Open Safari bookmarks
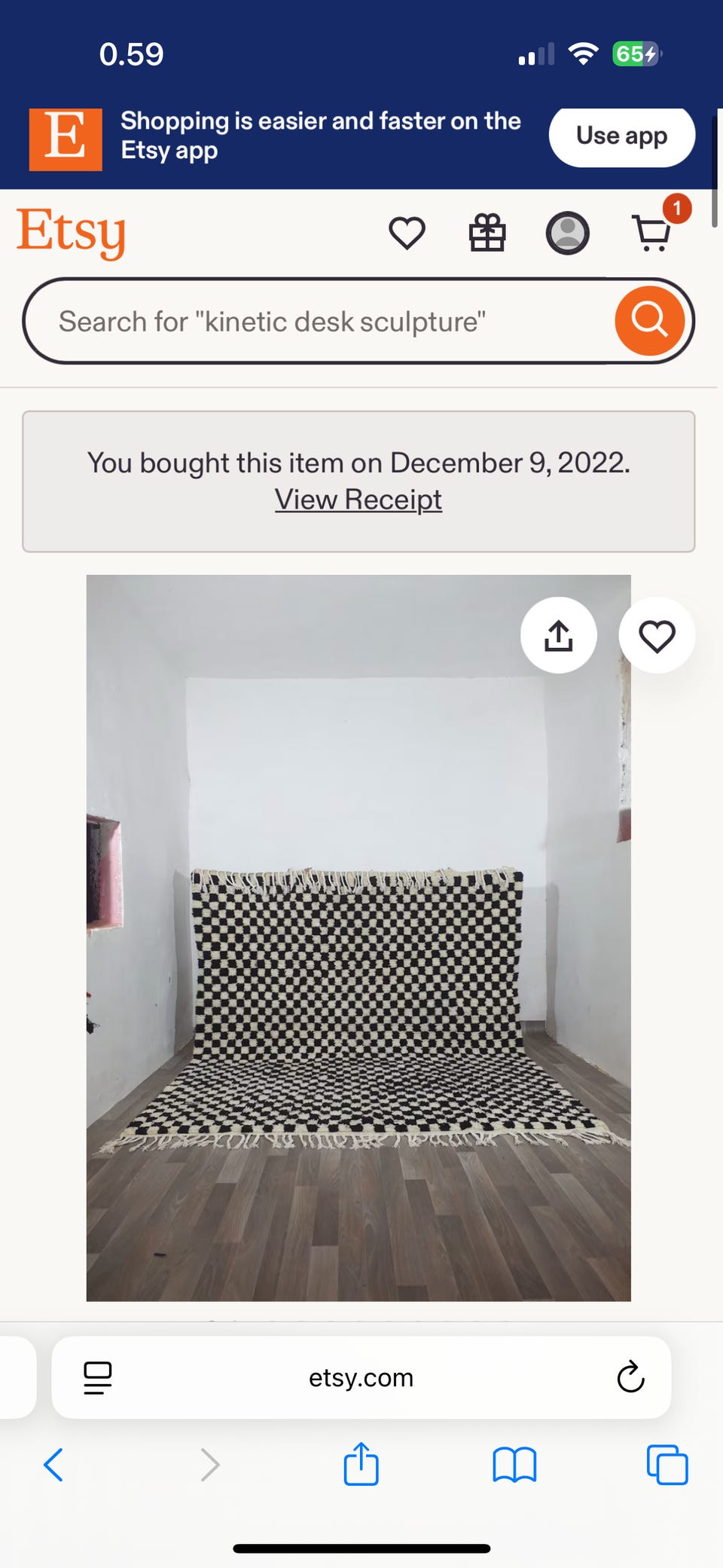 (514, 1465)
